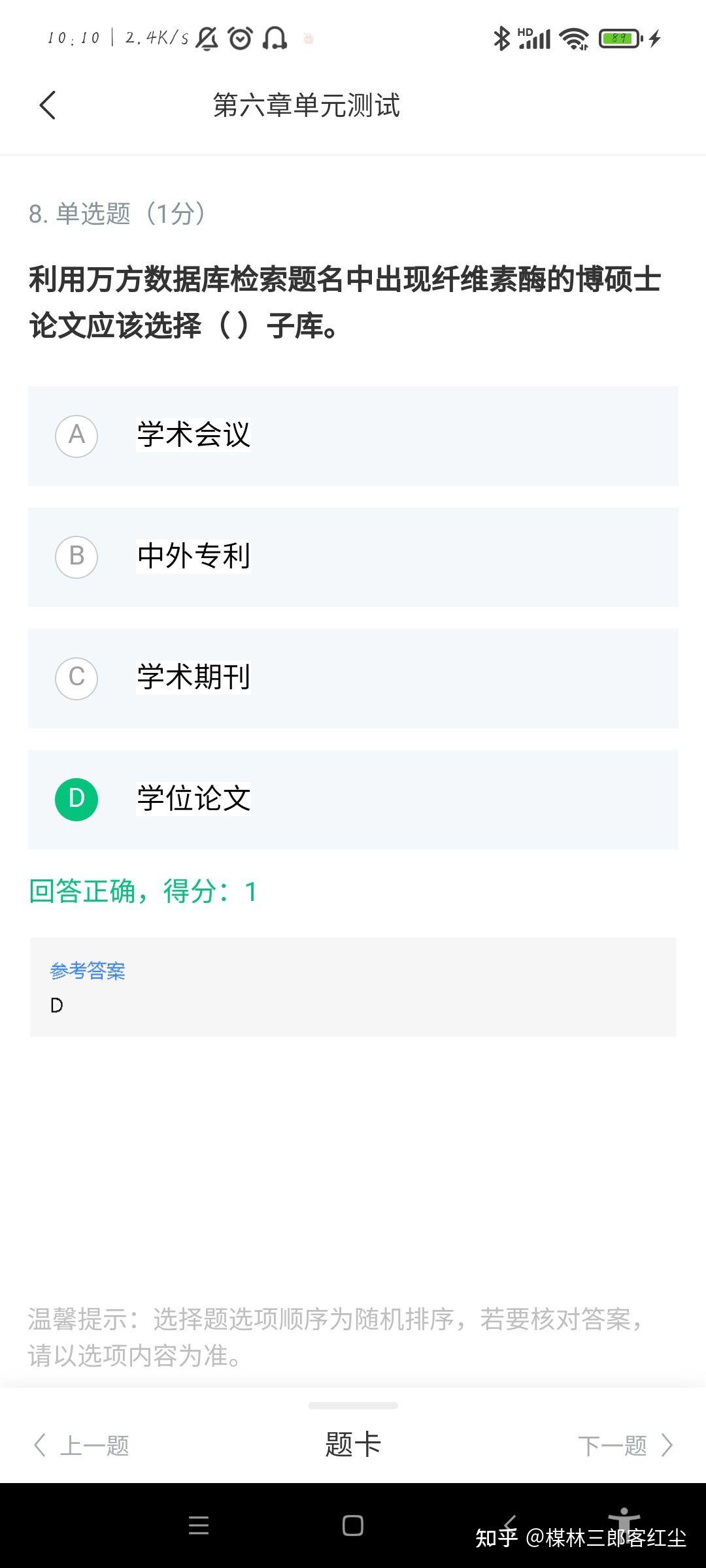Select option C 学术期刊
The height and width of the screenshot is (1568, 706).
pos(353,678)
